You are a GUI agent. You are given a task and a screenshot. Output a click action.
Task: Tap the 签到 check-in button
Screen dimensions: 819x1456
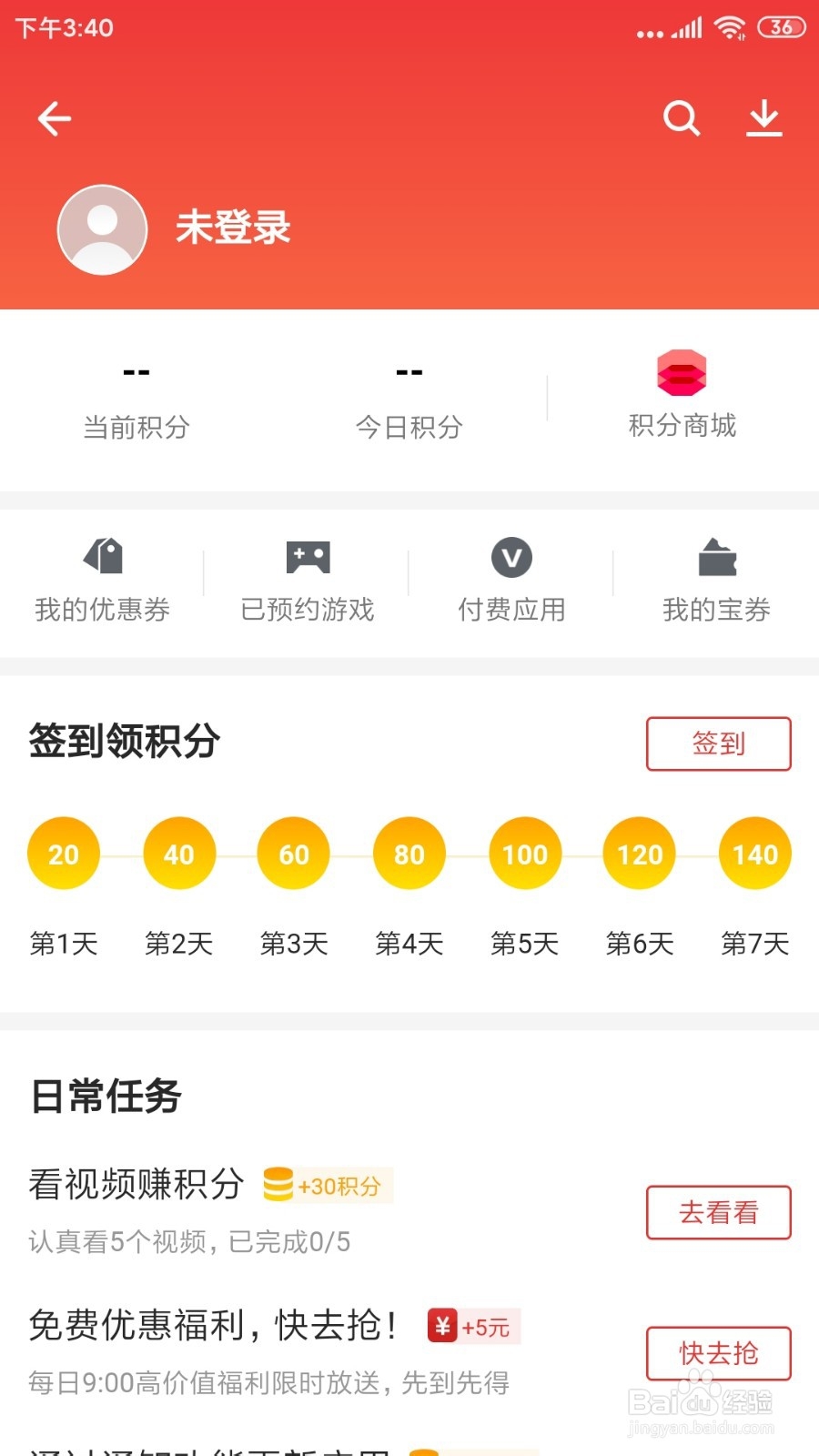coord(719,743)
